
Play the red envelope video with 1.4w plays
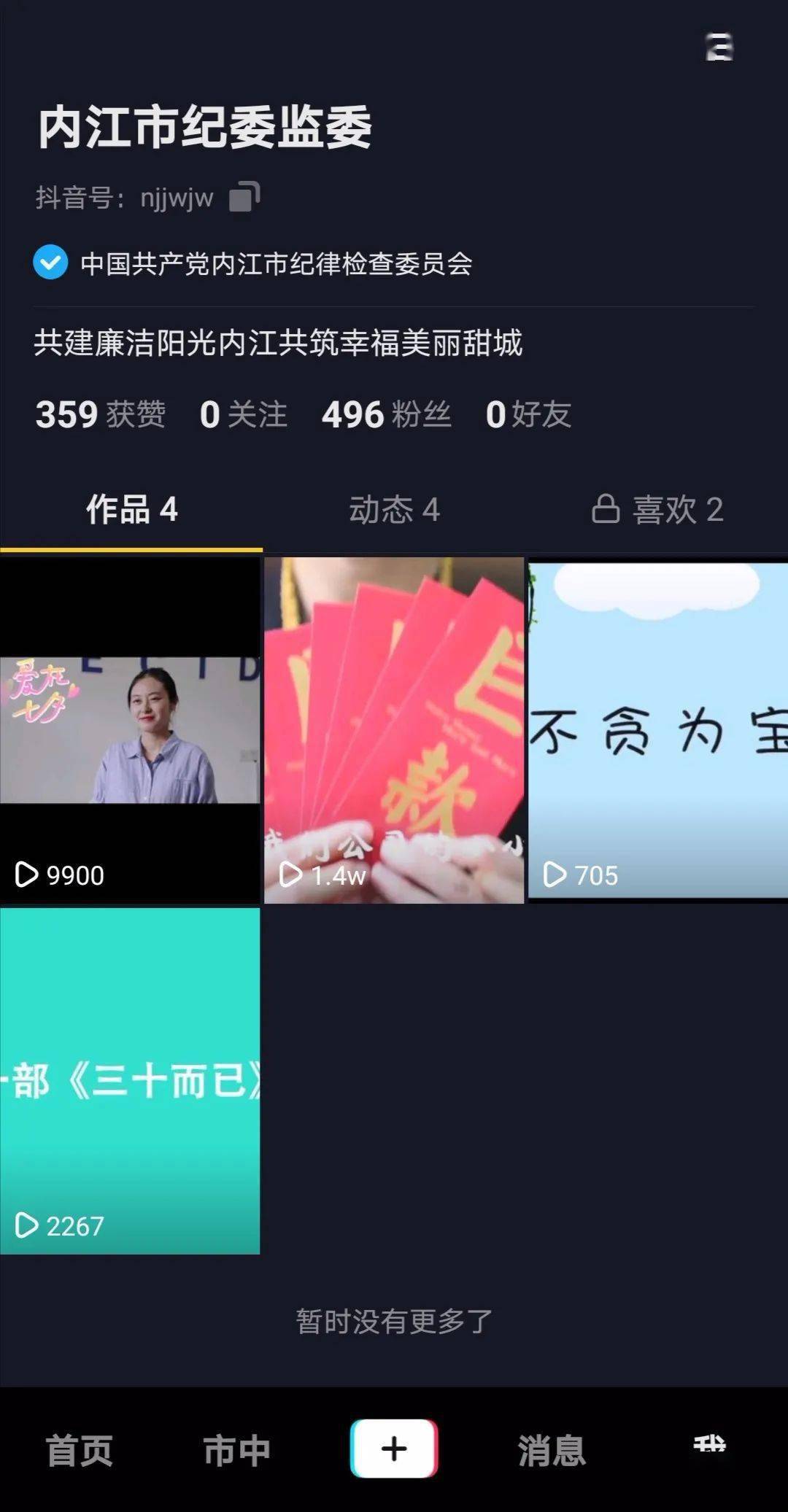click(x=394, y=730)
